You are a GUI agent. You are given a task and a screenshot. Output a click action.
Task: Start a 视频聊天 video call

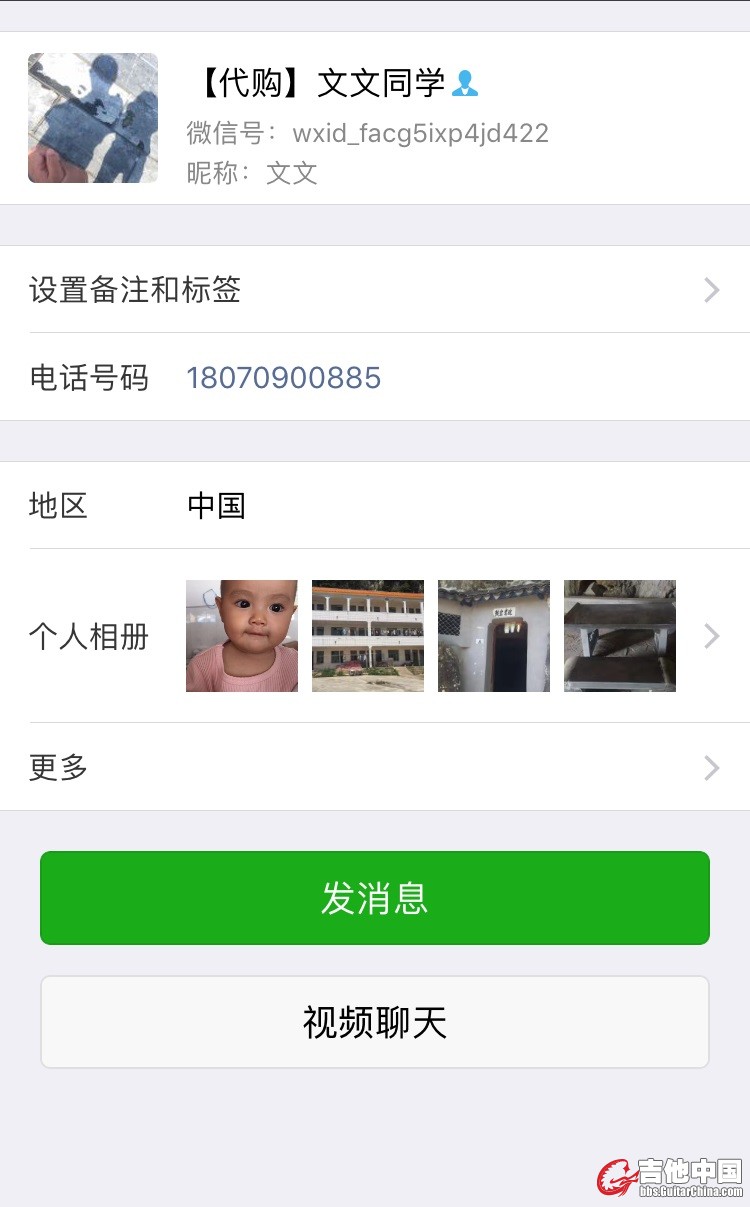coord(375,1022)
